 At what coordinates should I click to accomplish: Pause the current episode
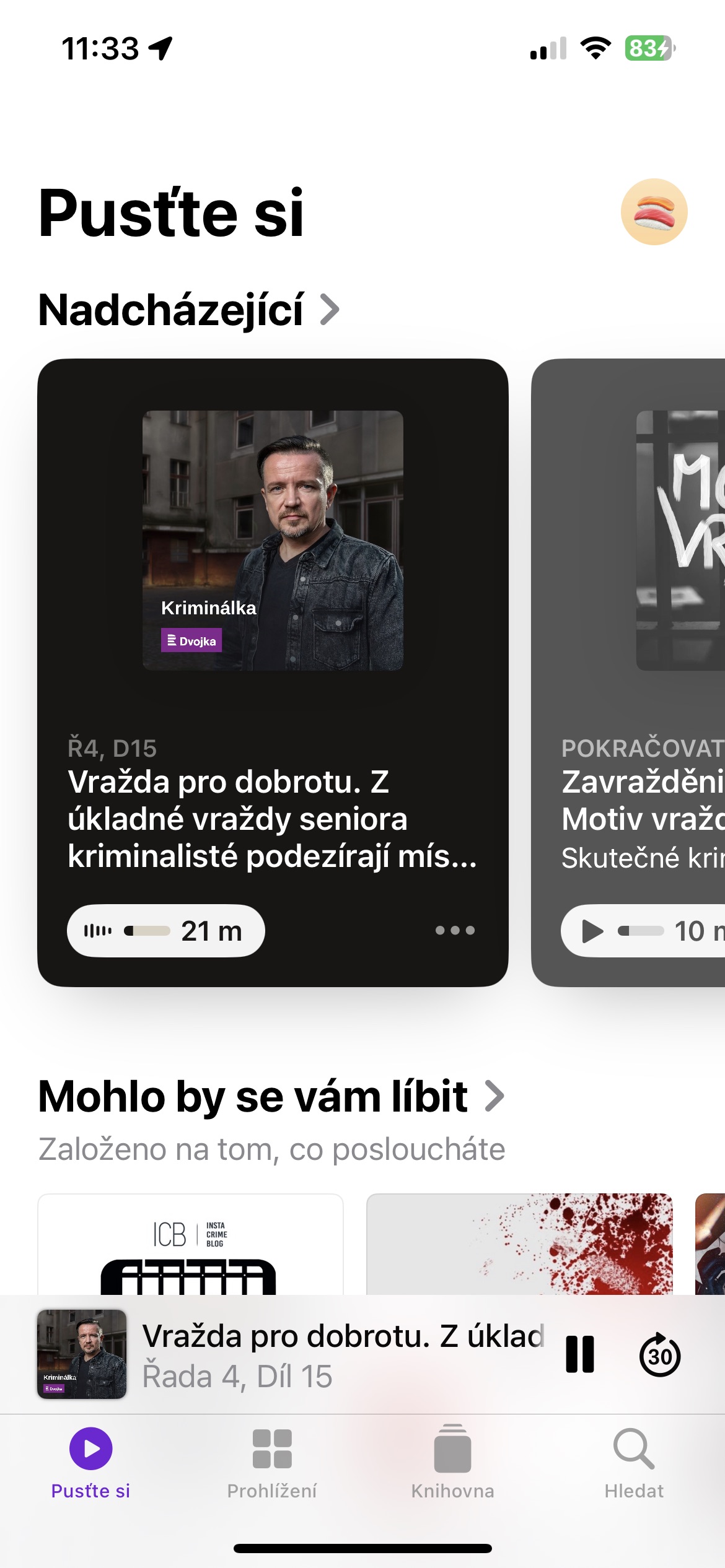click(580, 1354)
